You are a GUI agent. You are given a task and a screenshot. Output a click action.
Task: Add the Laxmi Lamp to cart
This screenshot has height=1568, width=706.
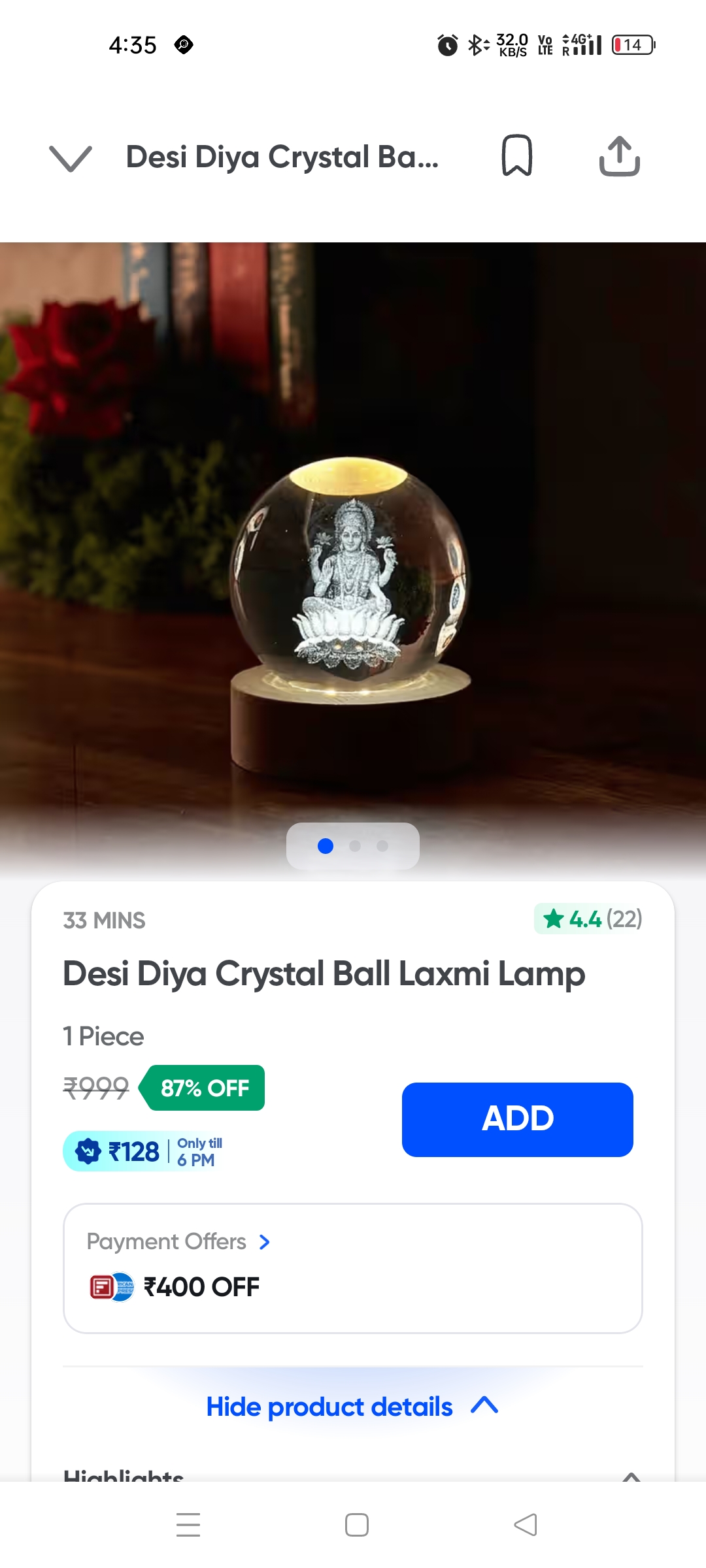tap(517, 1119)
